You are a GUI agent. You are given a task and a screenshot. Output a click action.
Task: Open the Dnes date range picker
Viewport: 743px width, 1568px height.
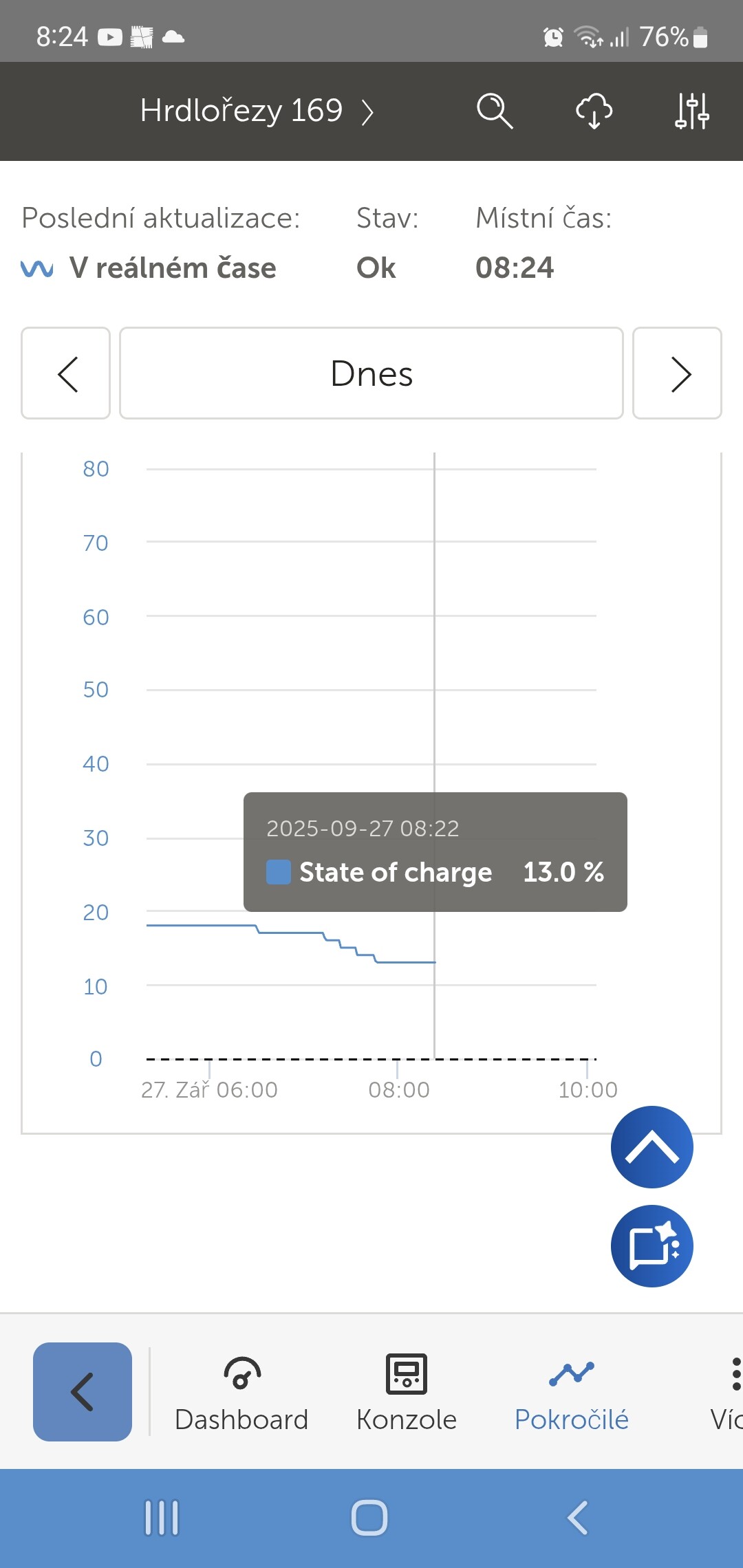coord(371,373)
